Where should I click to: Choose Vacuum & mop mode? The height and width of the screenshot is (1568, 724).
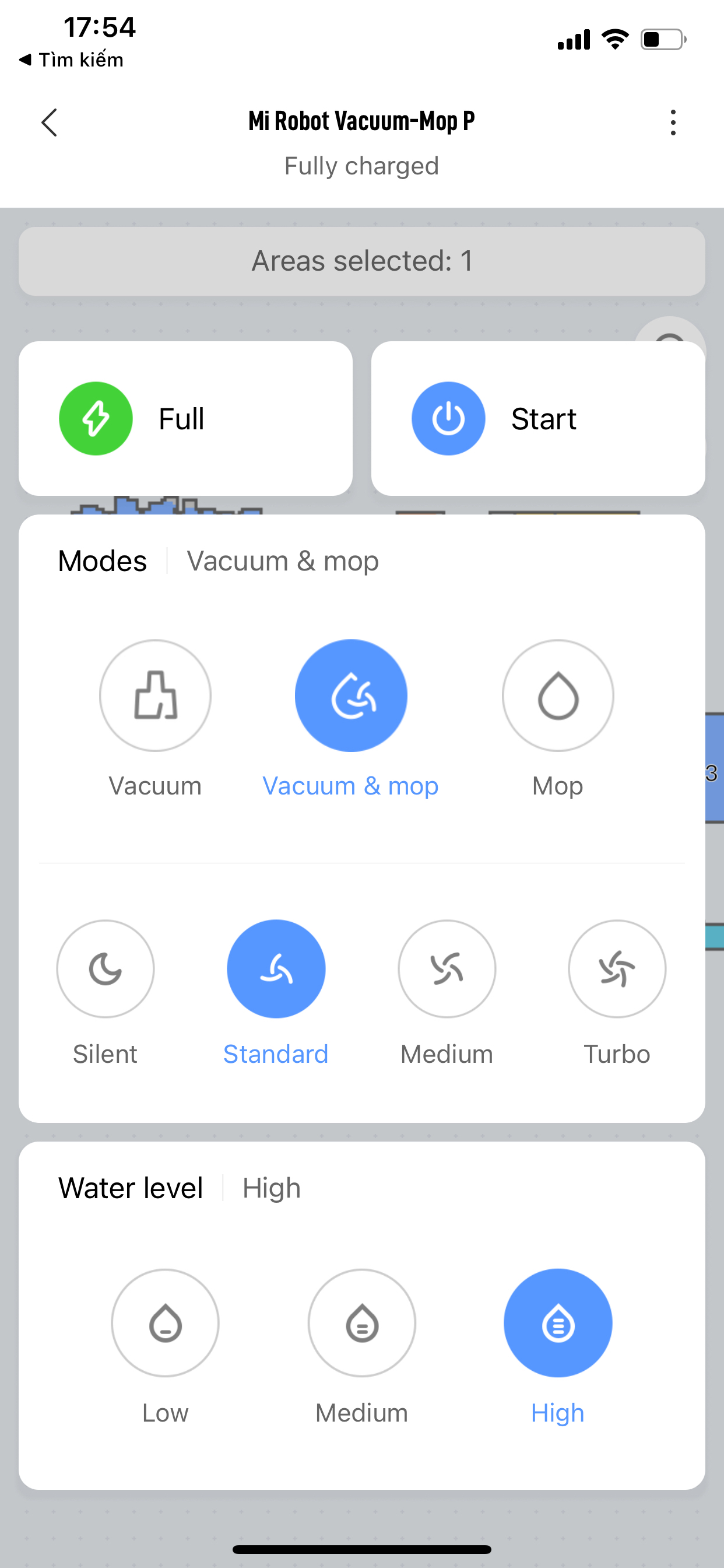click(x=351, y=695)
